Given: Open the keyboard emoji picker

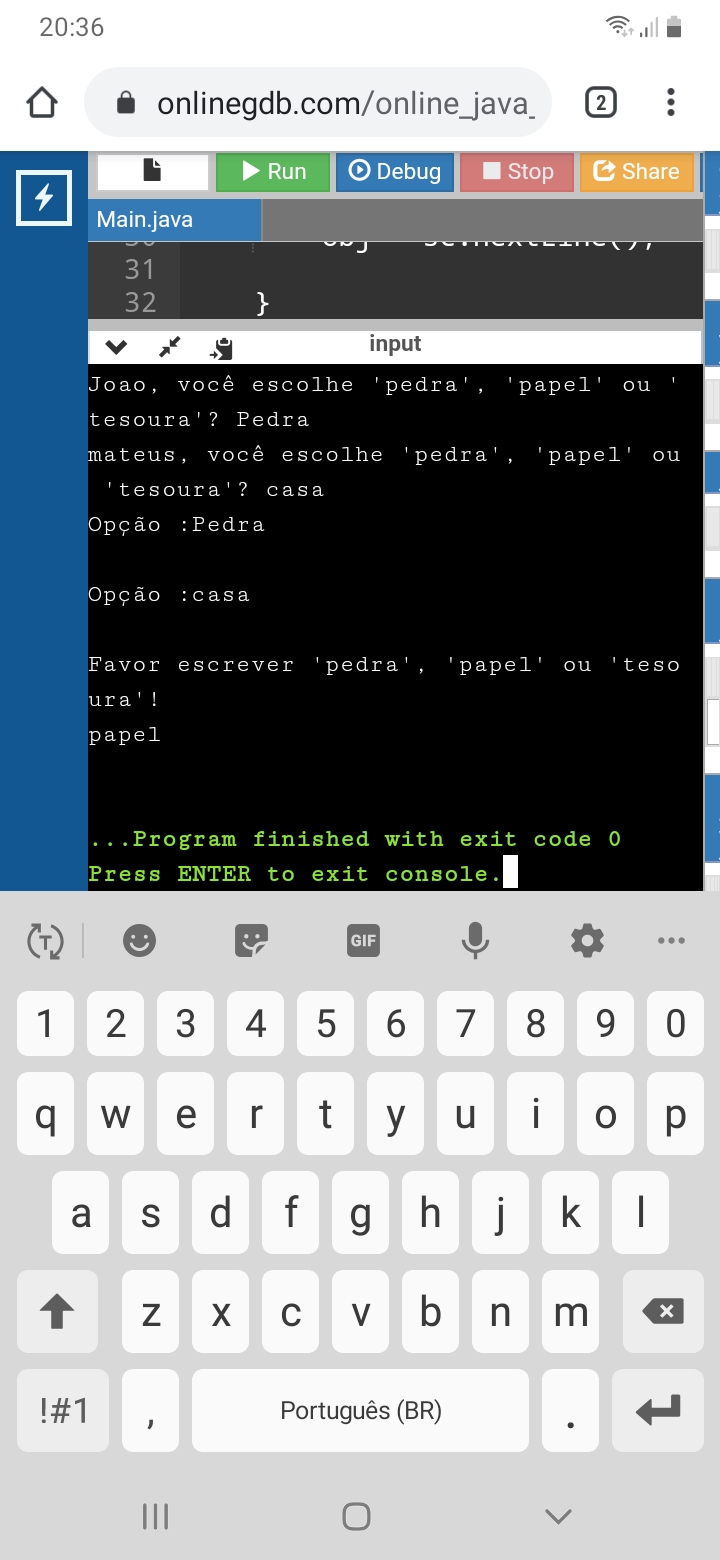Looking at the screenshot, I should point(139,940).
